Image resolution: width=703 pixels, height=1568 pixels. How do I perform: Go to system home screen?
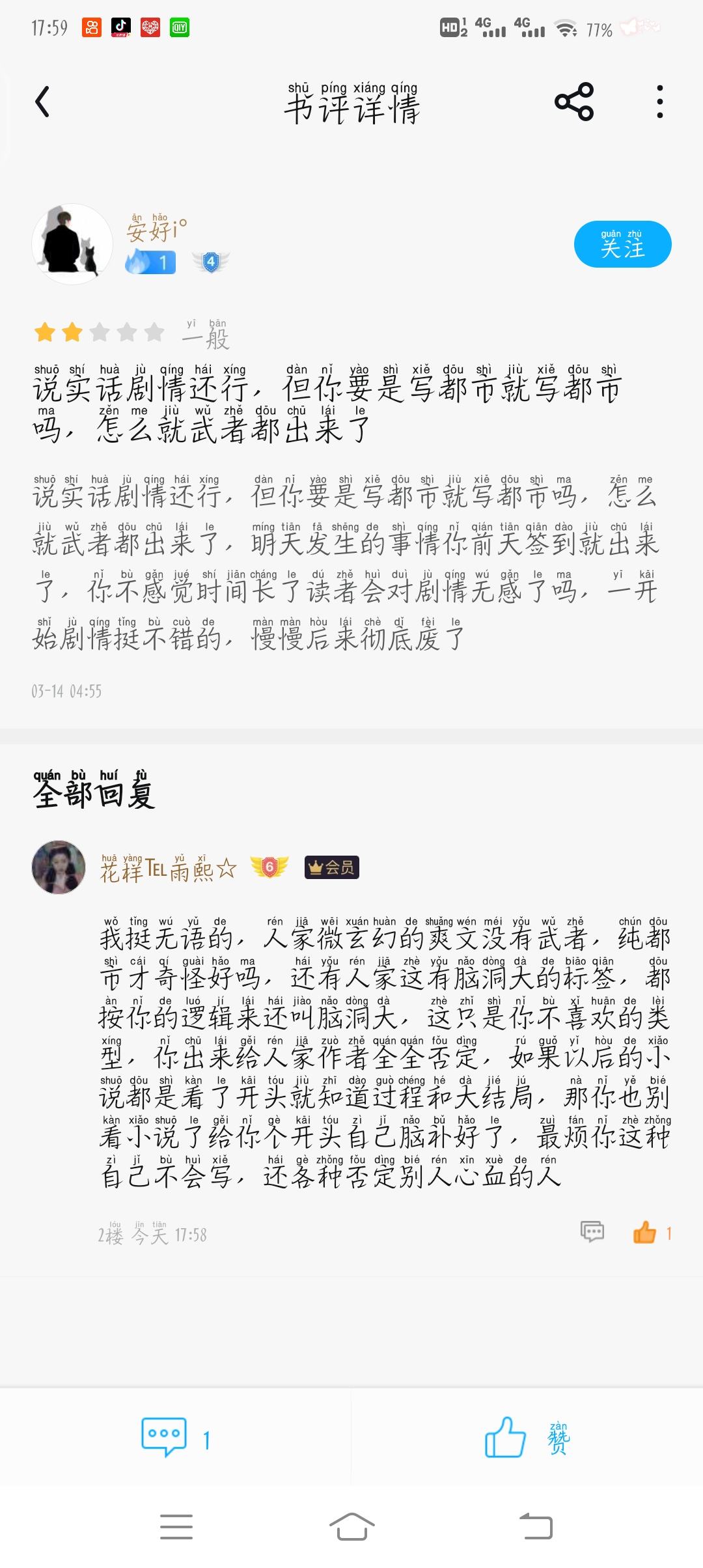[x=351, y=1526]
